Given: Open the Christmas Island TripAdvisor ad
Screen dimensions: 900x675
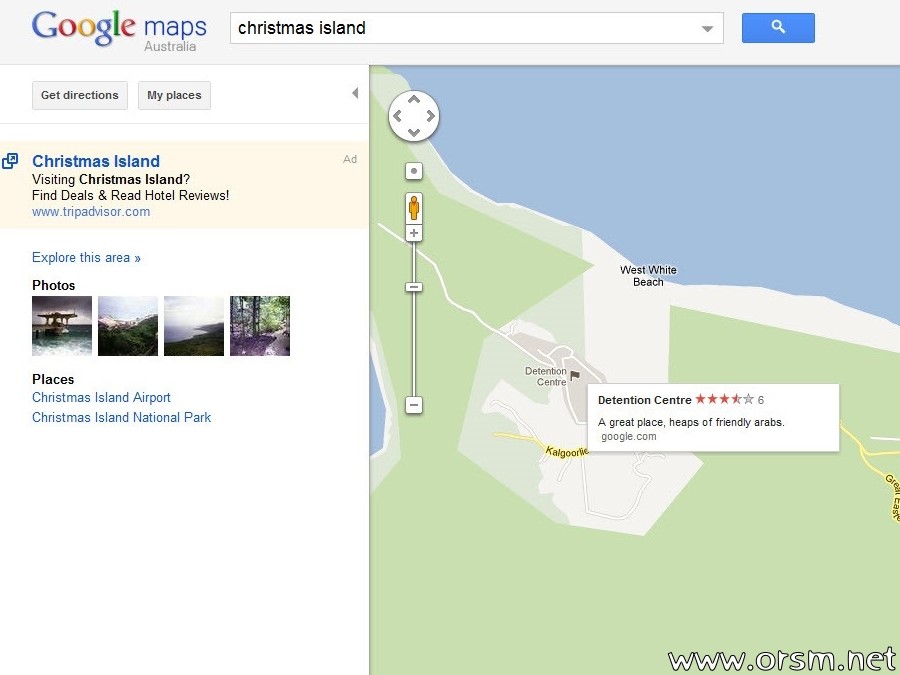Looking at the screenshot, I should click(x=96, y=161).
